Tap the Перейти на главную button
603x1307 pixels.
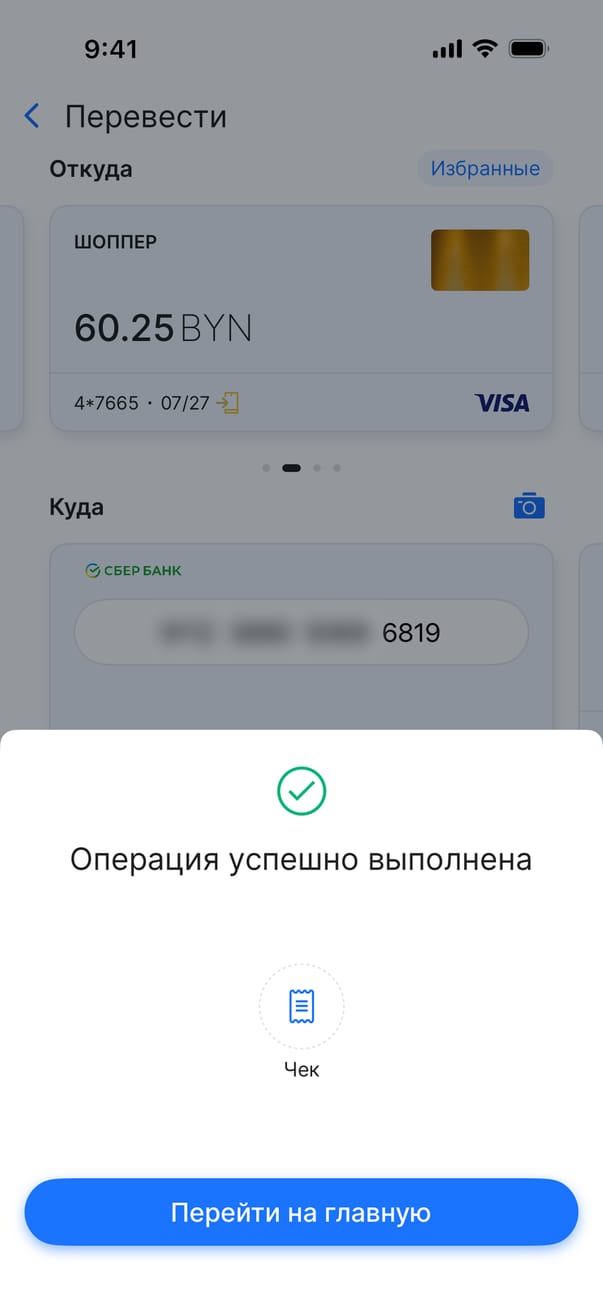(301, 1213)
